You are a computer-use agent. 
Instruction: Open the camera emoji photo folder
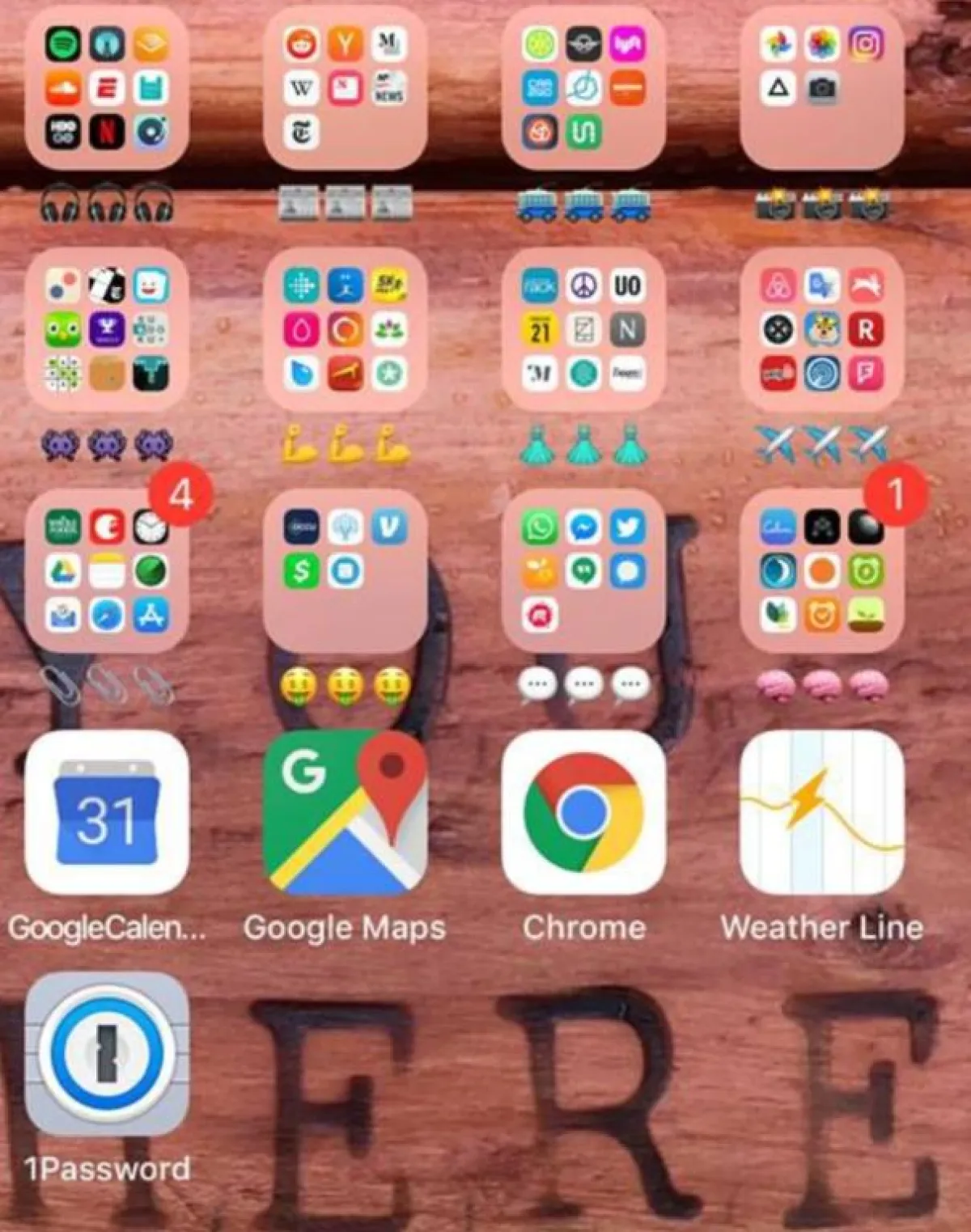[x=821, y=88]
